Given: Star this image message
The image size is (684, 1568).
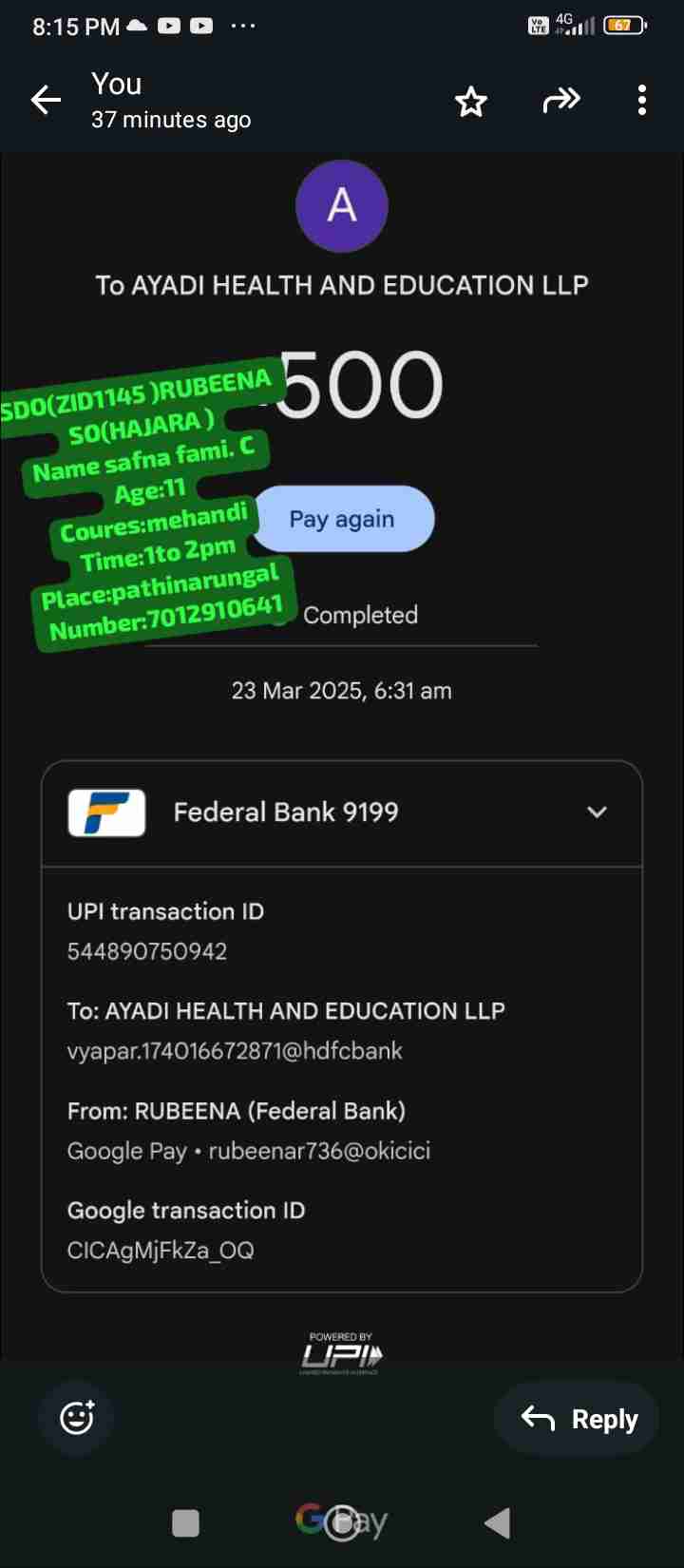Looking at the screenshot, I should pyautogui.click(x=470, y=101).
